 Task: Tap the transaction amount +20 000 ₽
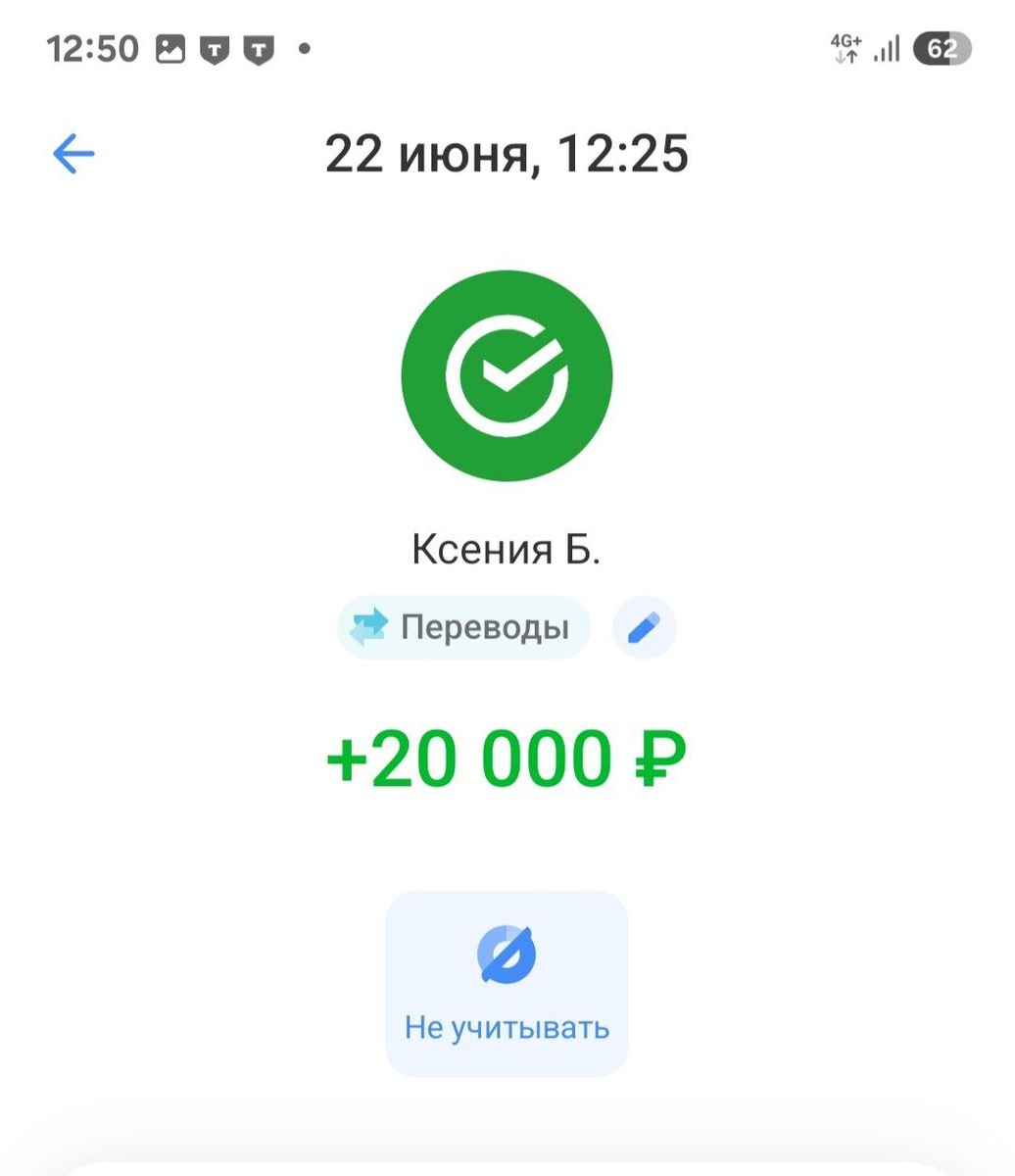507,757
